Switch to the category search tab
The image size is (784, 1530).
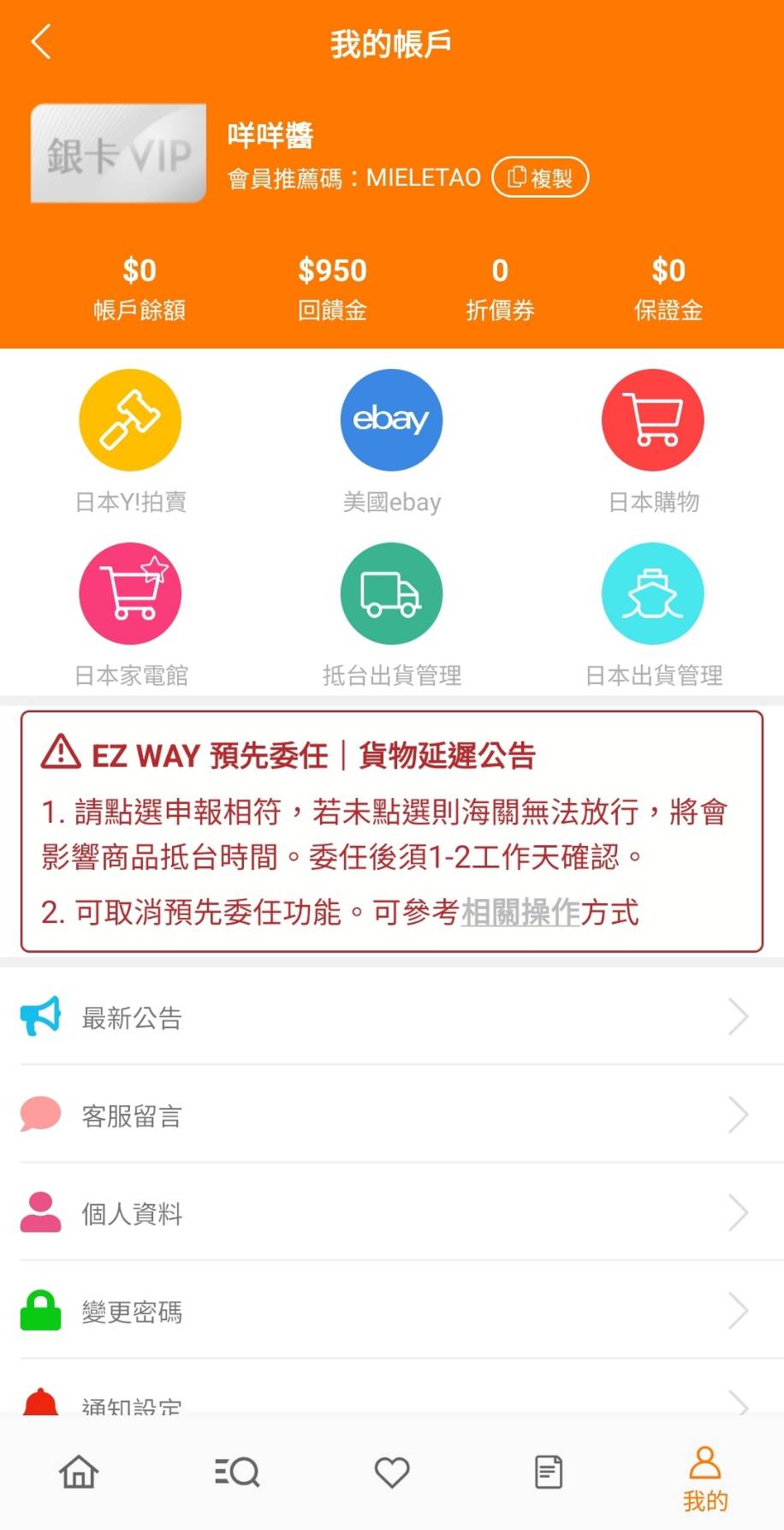click(x=236, y=1472)
